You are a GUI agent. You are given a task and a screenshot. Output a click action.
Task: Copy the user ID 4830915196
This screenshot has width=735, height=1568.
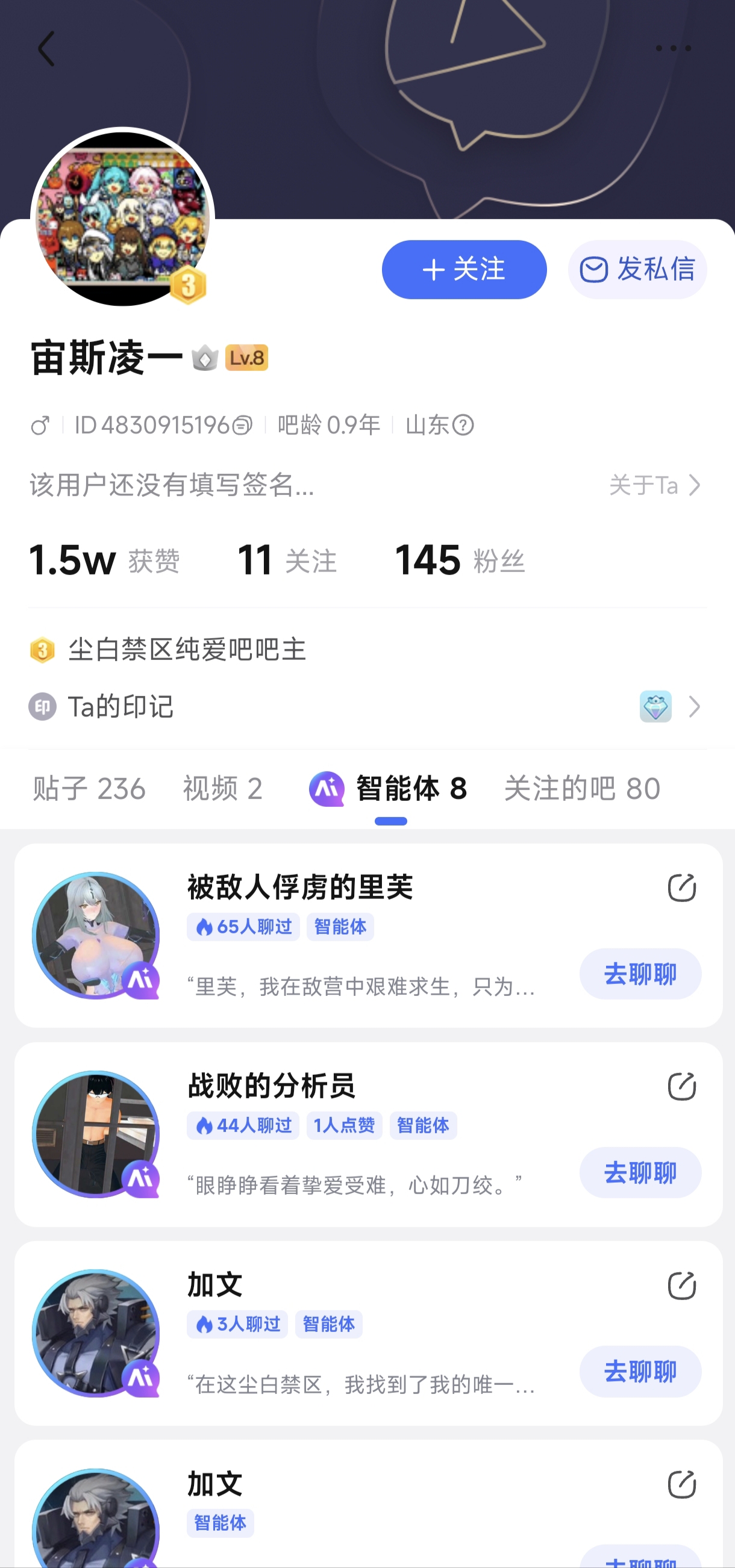pyautogui.click(x=242, y=425)
